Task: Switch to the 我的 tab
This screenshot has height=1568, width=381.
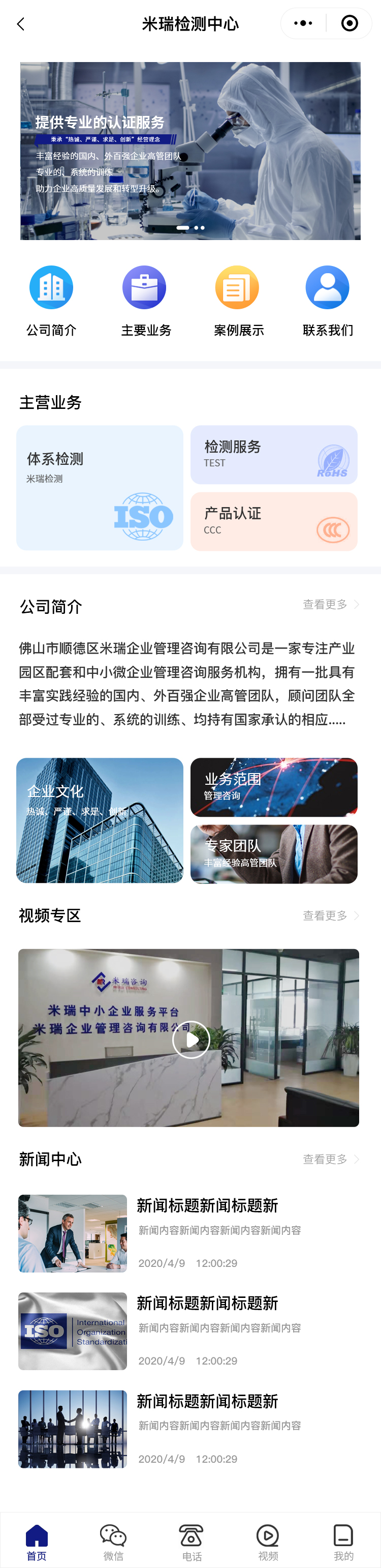Action: point(343,1543)
